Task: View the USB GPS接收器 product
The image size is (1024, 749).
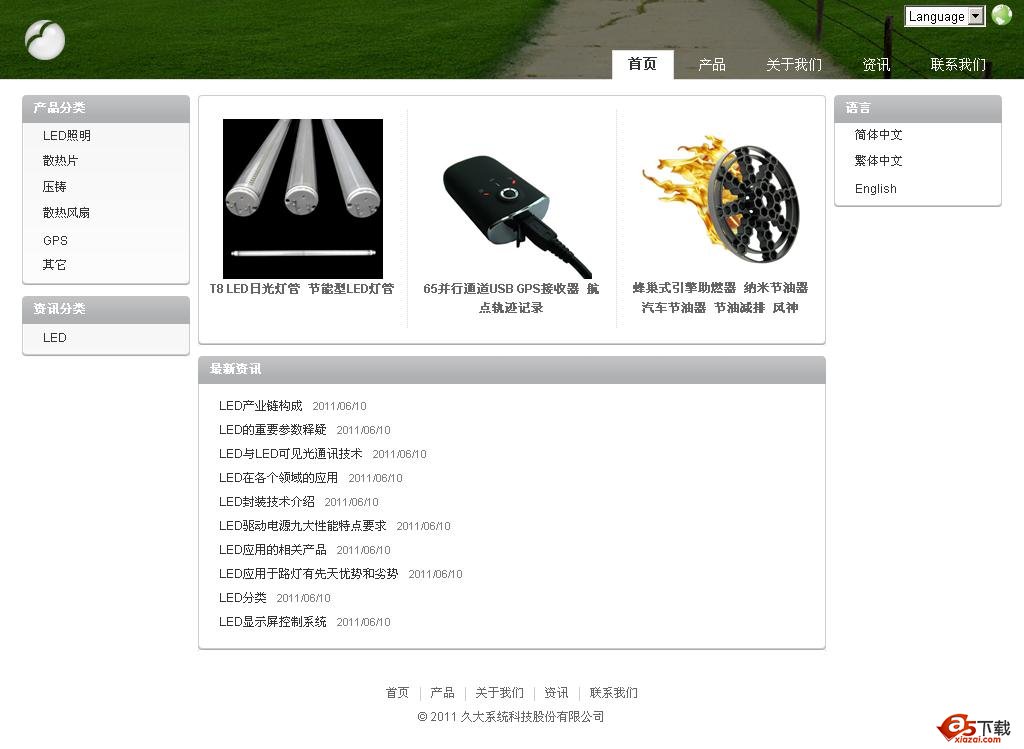Action: click(511, 217)
